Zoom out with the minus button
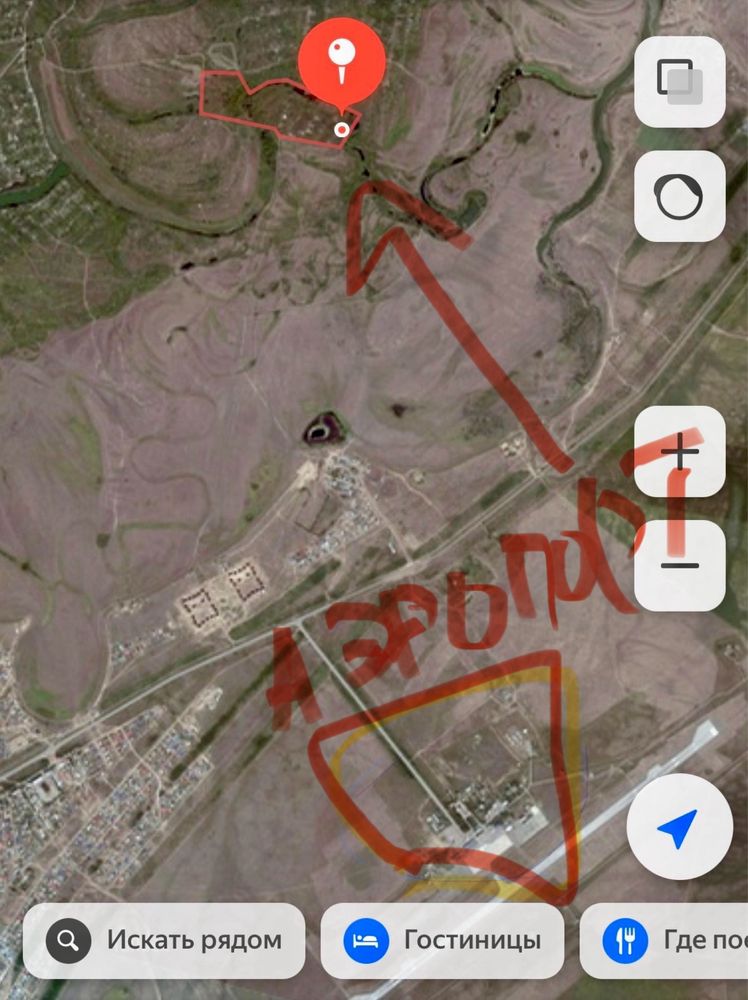The width and height of the screenshot is (748, 1000). (680, 566)
